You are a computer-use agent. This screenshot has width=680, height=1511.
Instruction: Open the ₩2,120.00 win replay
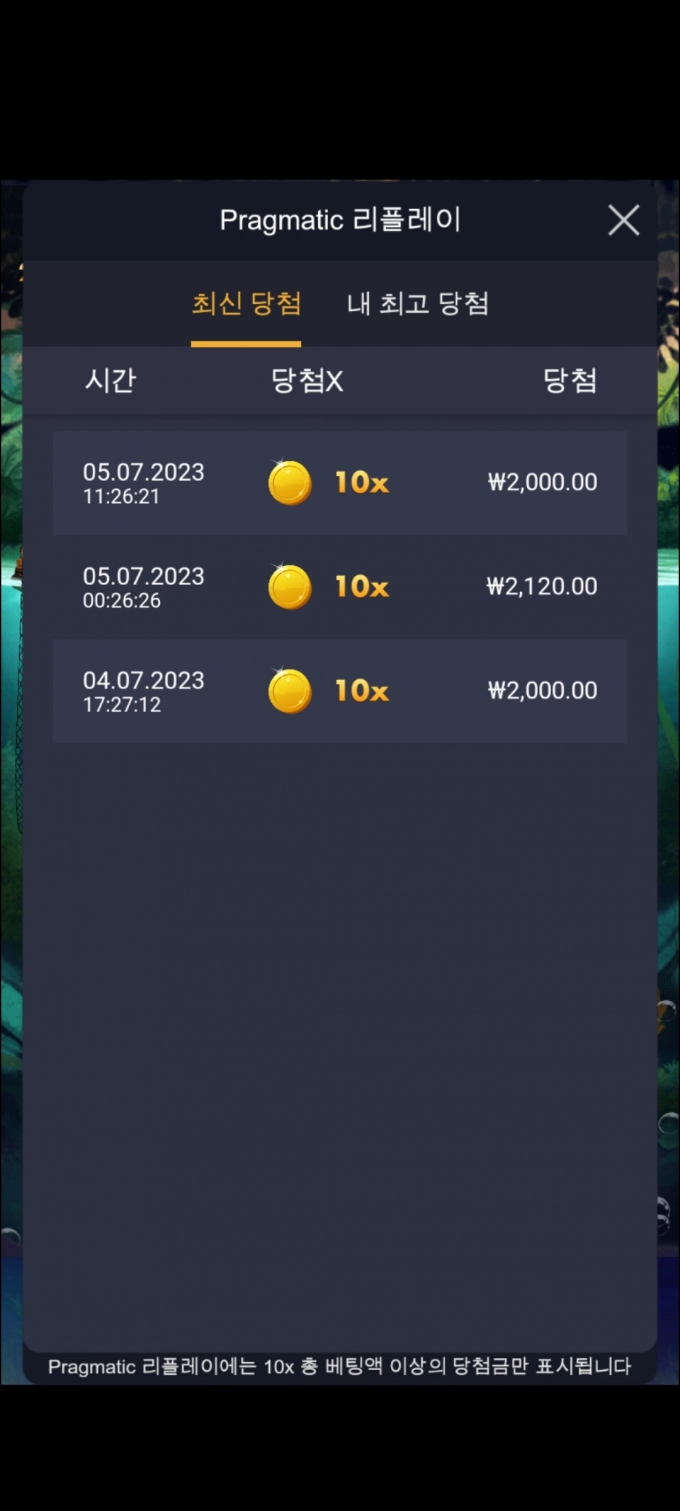pos(340,587)
